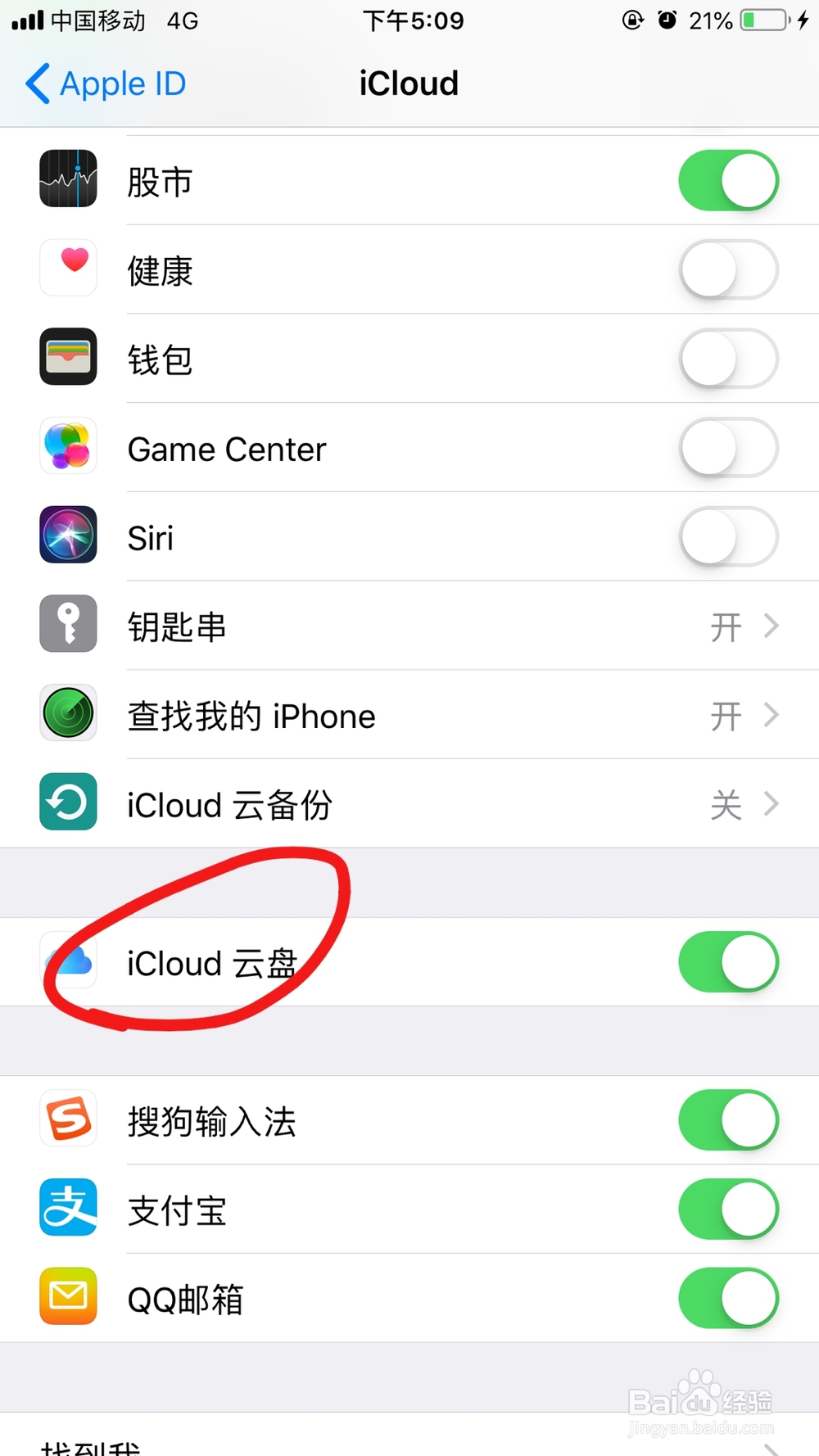Image resolution: width=819 pixels, height=1456 pixels.
Task: Tap the 钥匙串 keychain key icon
Action: point(68,624)
